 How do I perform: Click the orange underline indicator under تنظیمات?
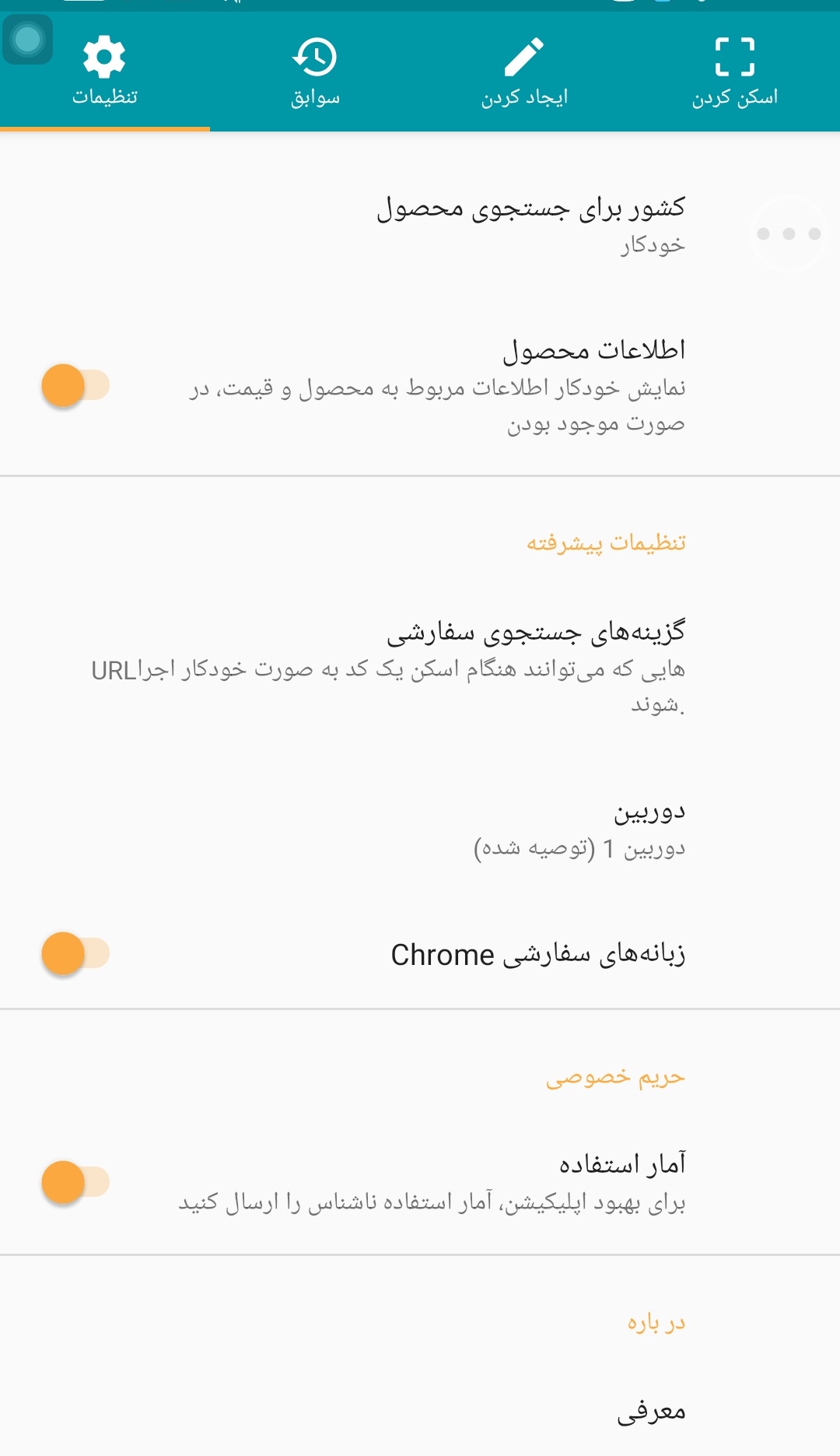103,130
